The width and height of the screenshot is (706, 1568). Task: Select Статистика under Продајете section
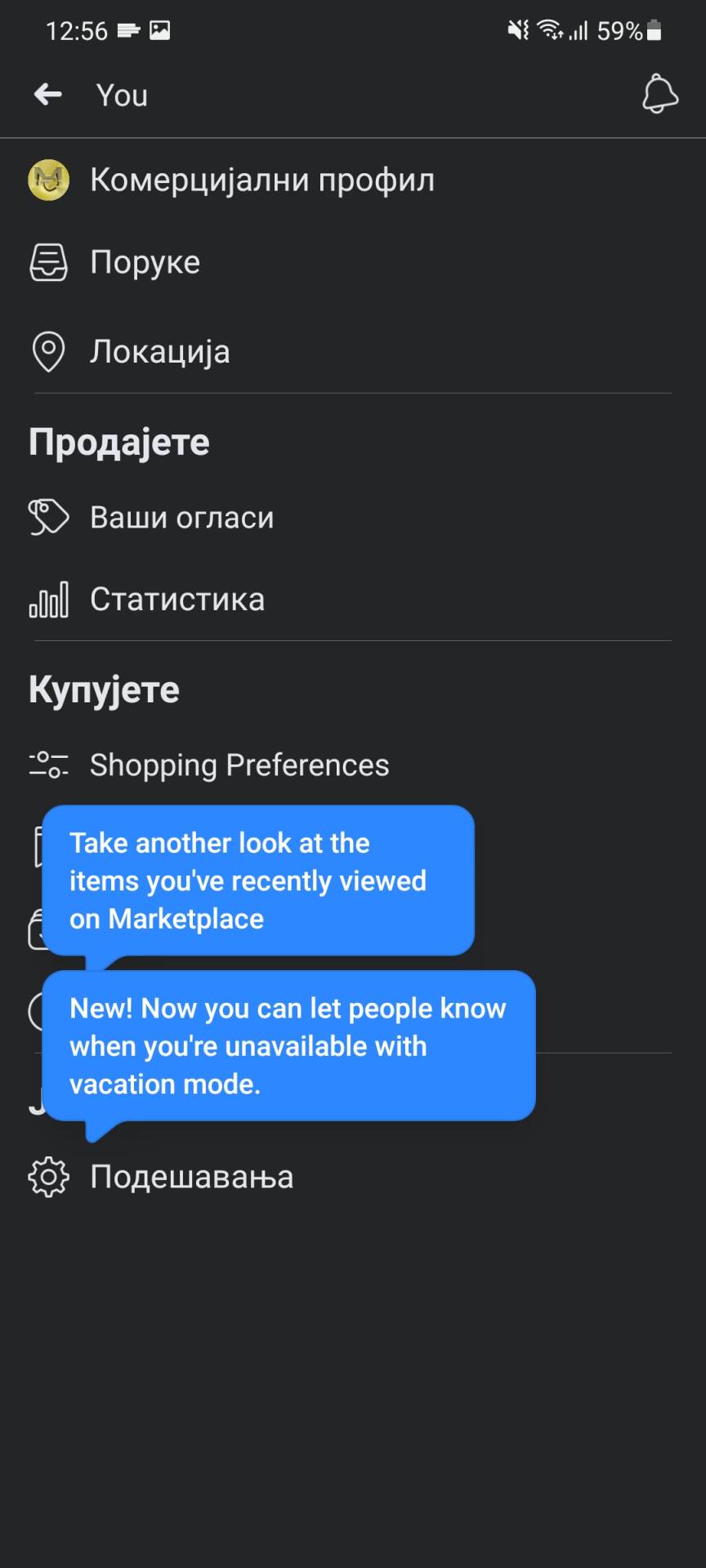tap(177, 599)
